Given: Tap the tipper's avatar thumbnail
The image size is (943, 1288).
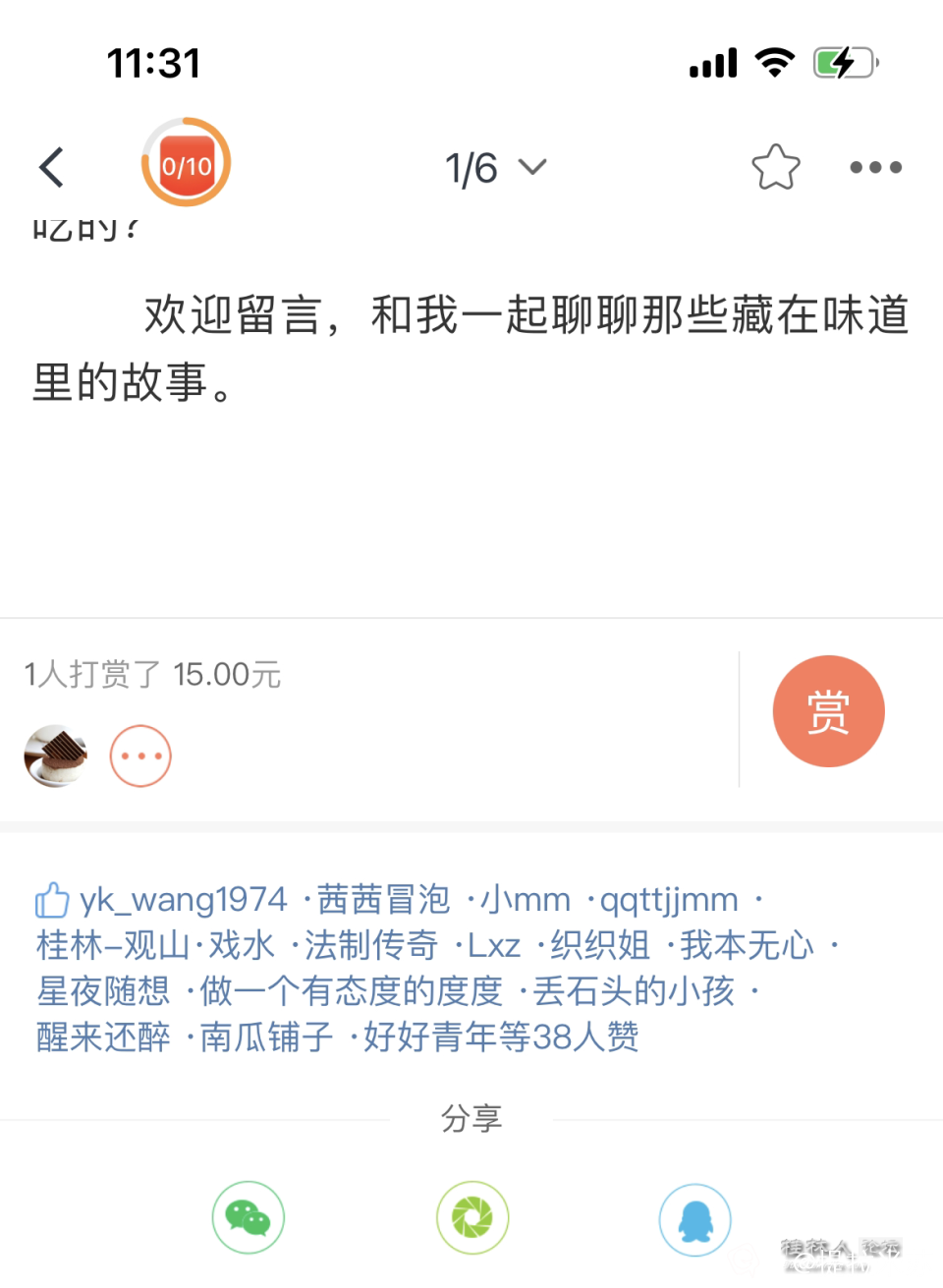Looking at the screenshot, I should (x=56, y=756).
